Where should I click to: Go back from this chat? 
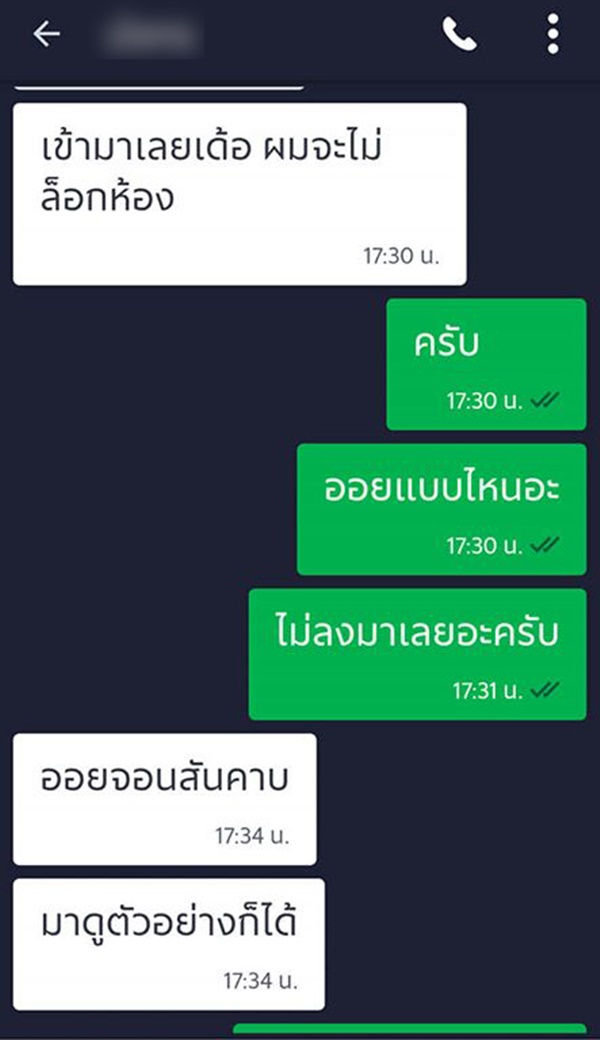(46, 34)
